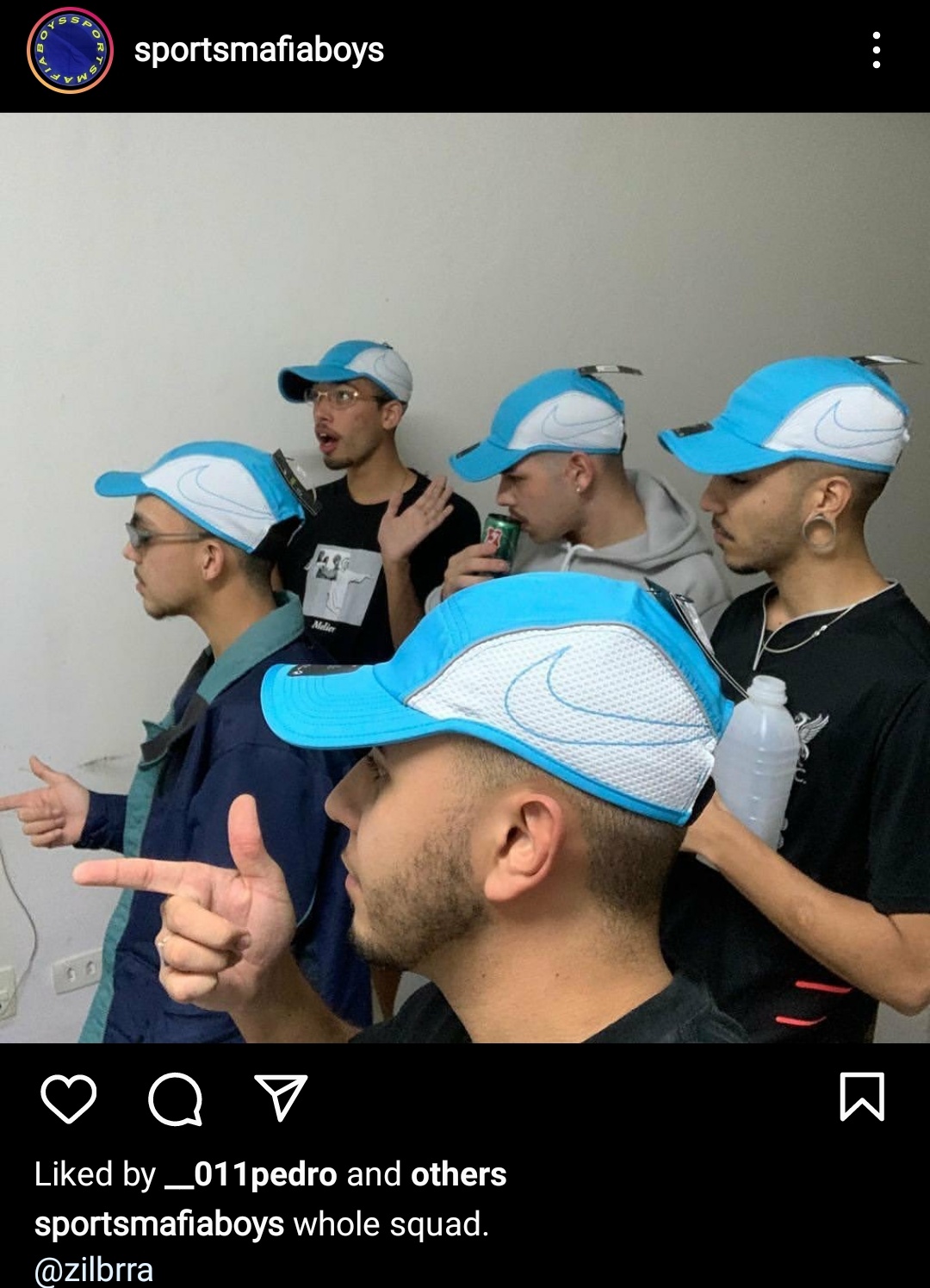This screenshot has width=930, height=1288.
Task: Share the post using the paper plane
Action: click(281, 1098)
